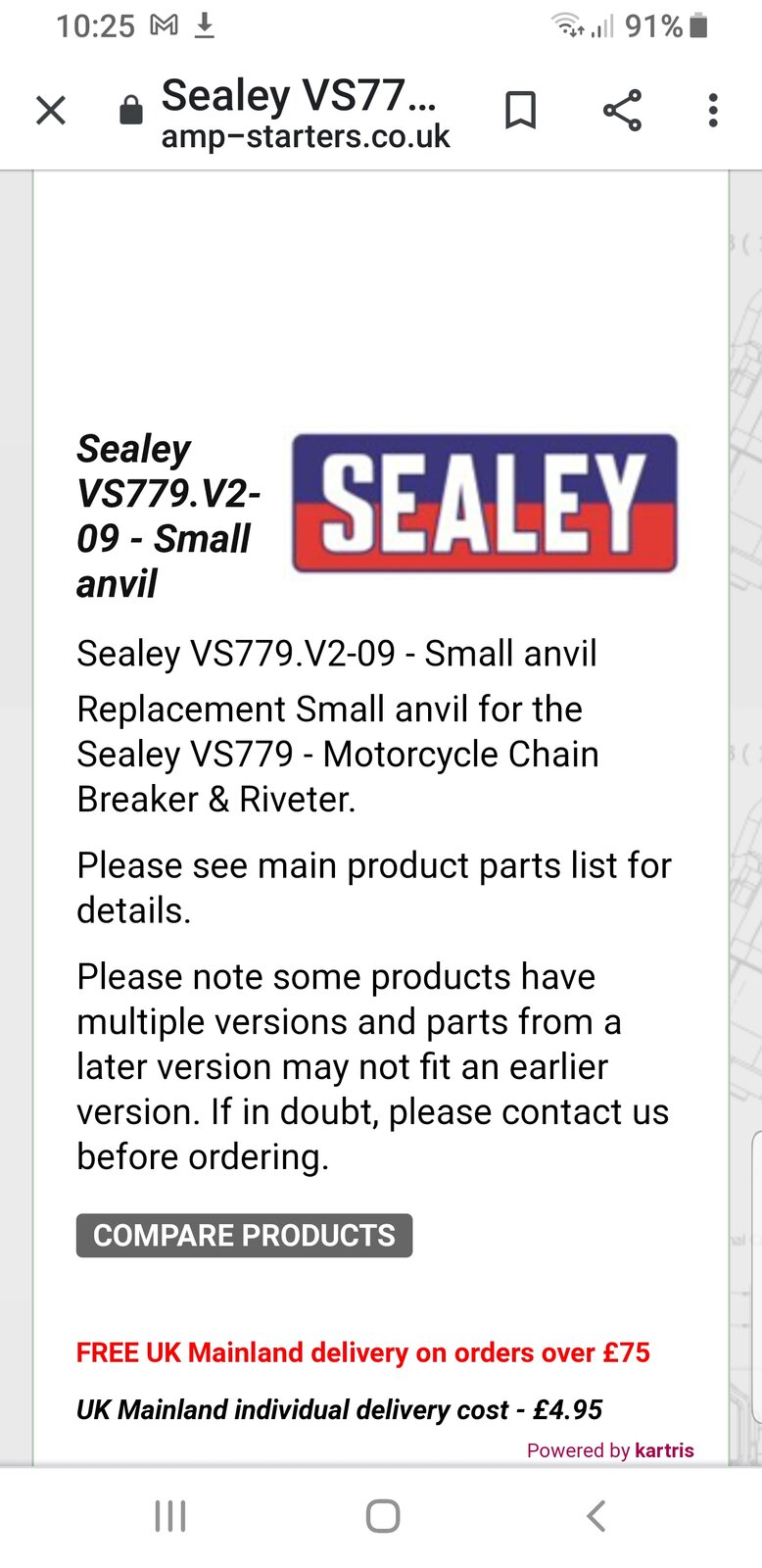
Task: Bookmark this Sealey page
Action: pos(520,111)
